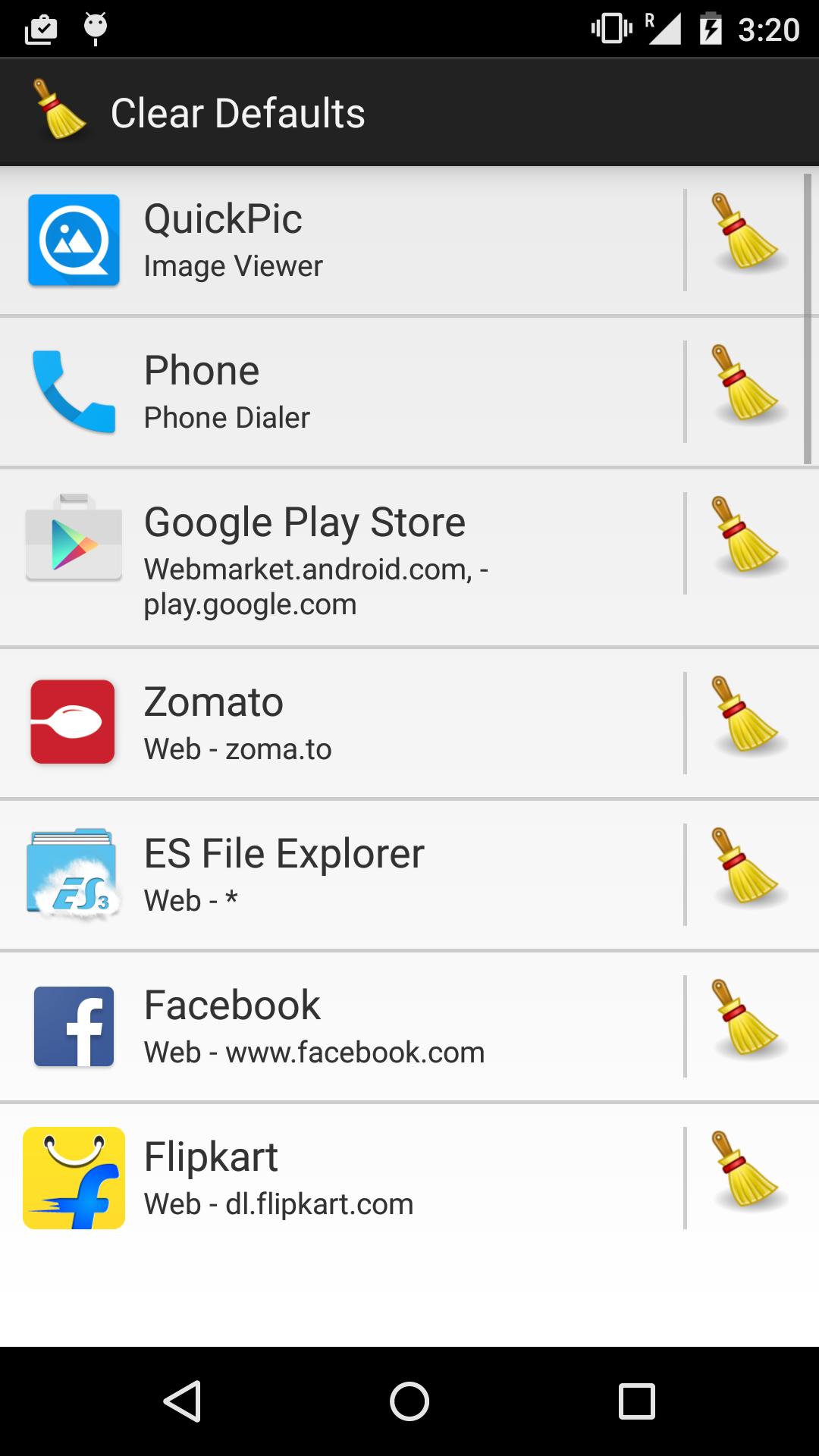This screenshot has width=819, height=1456.
Task: Open the QuickPic Image Viewer row
Action: point(341,240)
